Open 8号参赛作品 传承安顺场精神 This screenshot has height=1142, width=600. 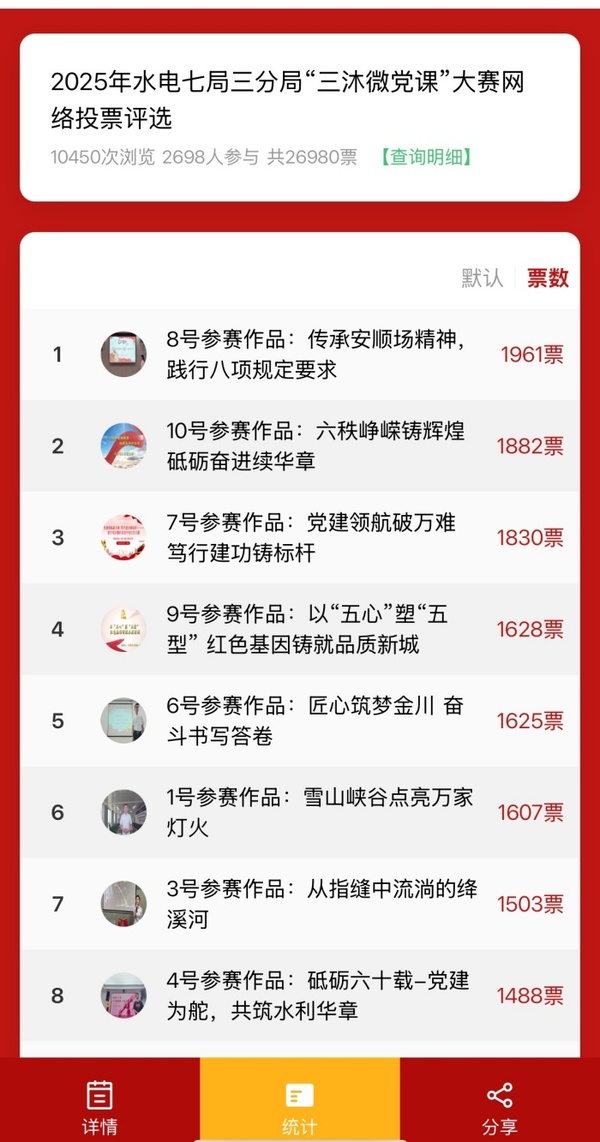[x=315, y=354]
